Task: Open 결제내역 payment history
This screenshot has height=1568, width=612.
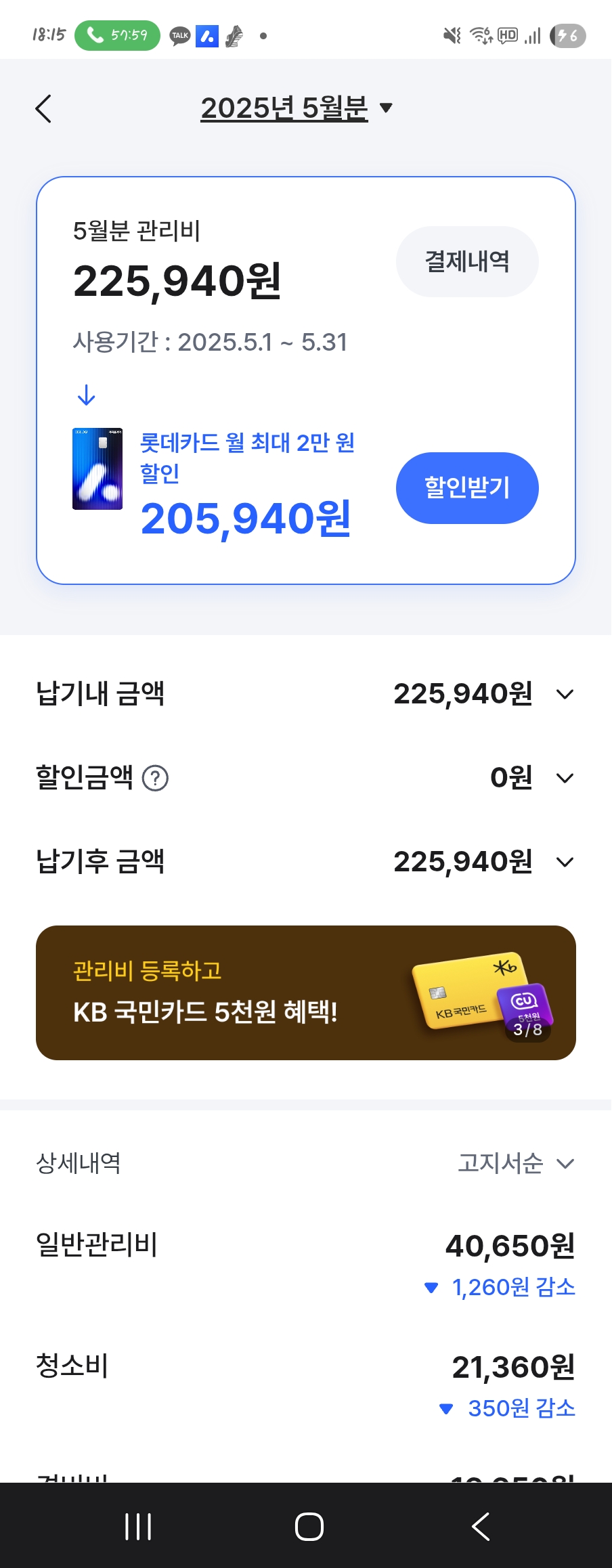Action: [466, 261]
